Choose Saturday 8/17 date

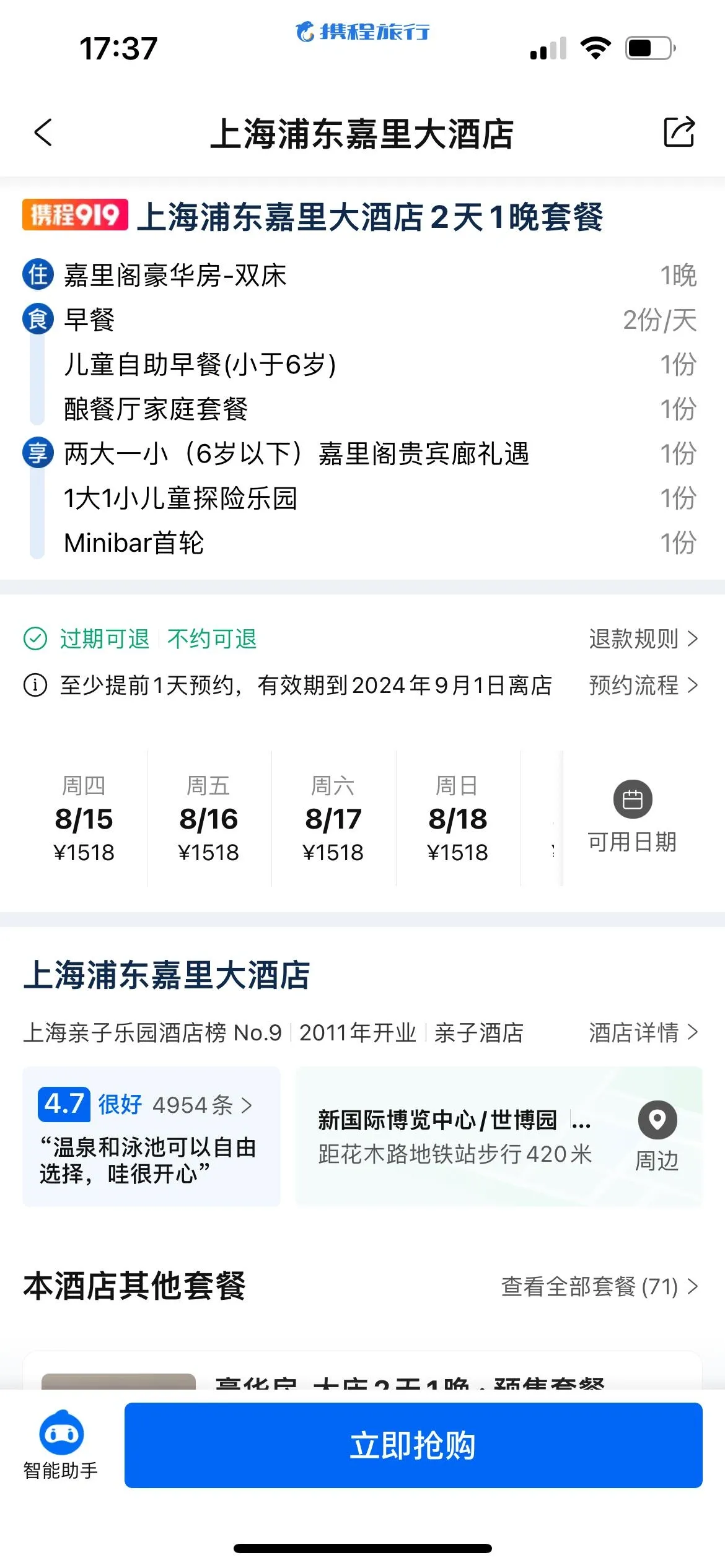(333, 818)
